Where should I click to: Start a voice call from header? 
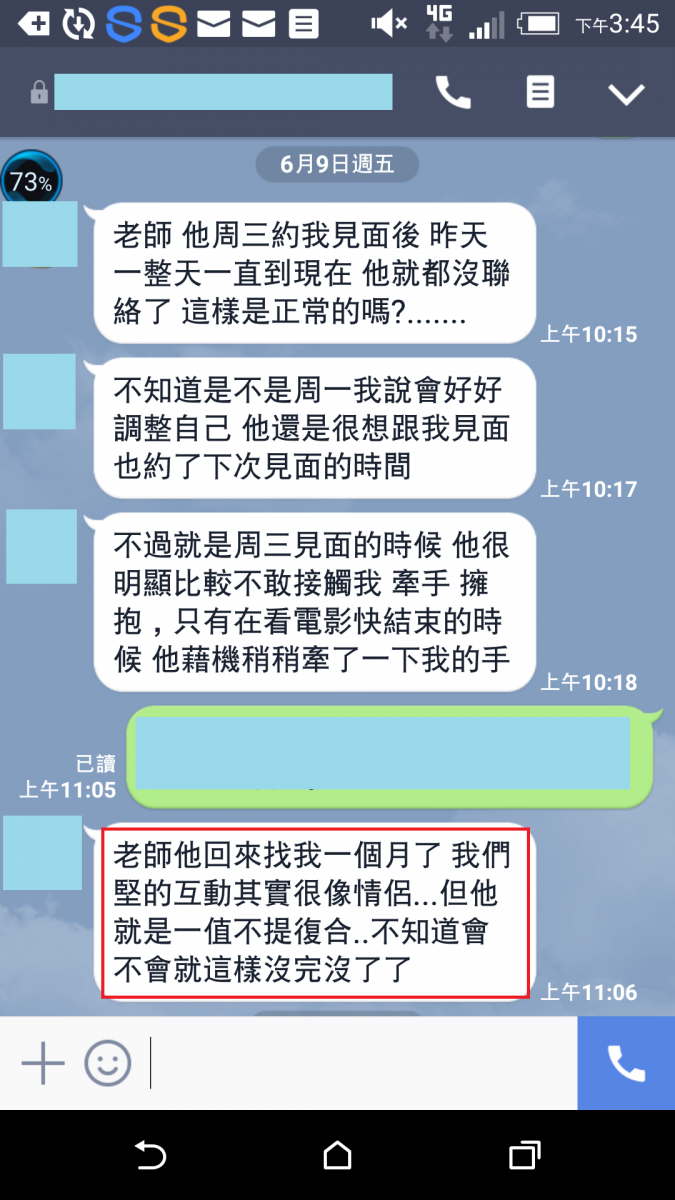coord(453,93)
